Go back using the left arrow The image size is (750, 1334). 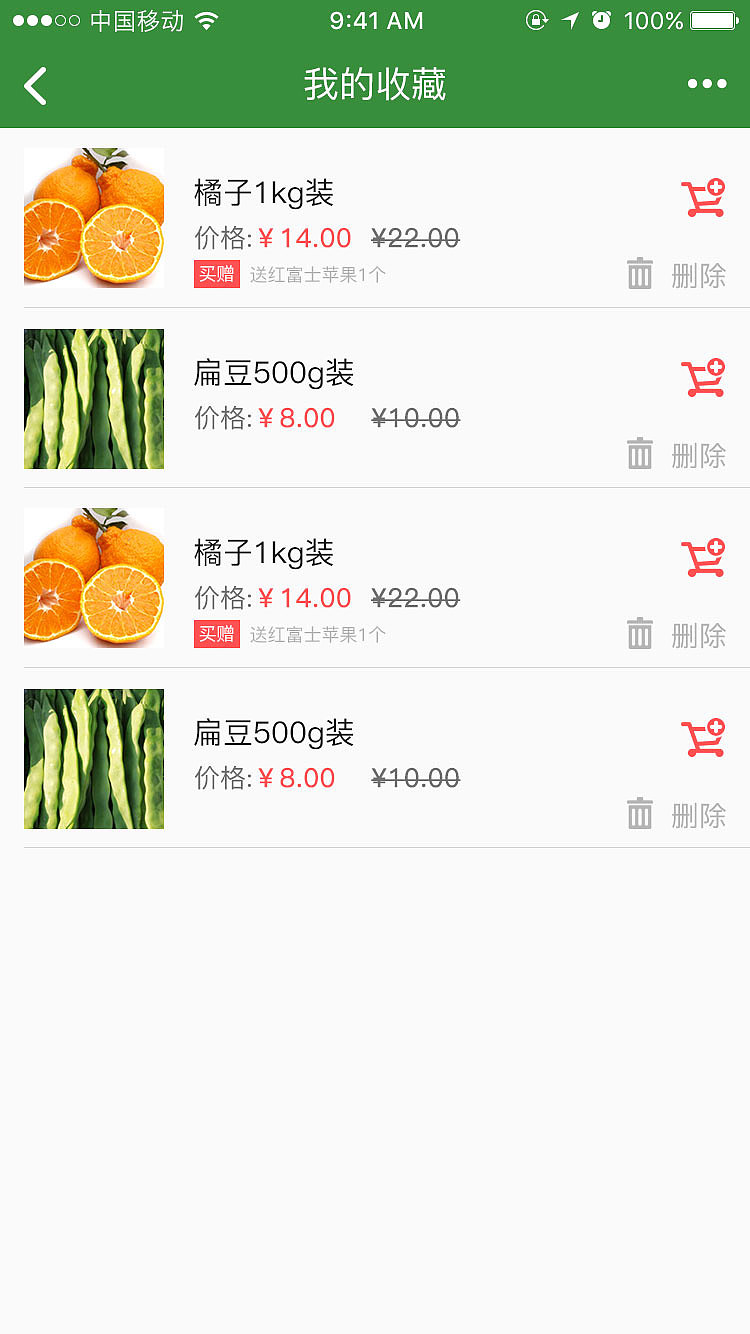pyautogui.click(x=36, y=86)
